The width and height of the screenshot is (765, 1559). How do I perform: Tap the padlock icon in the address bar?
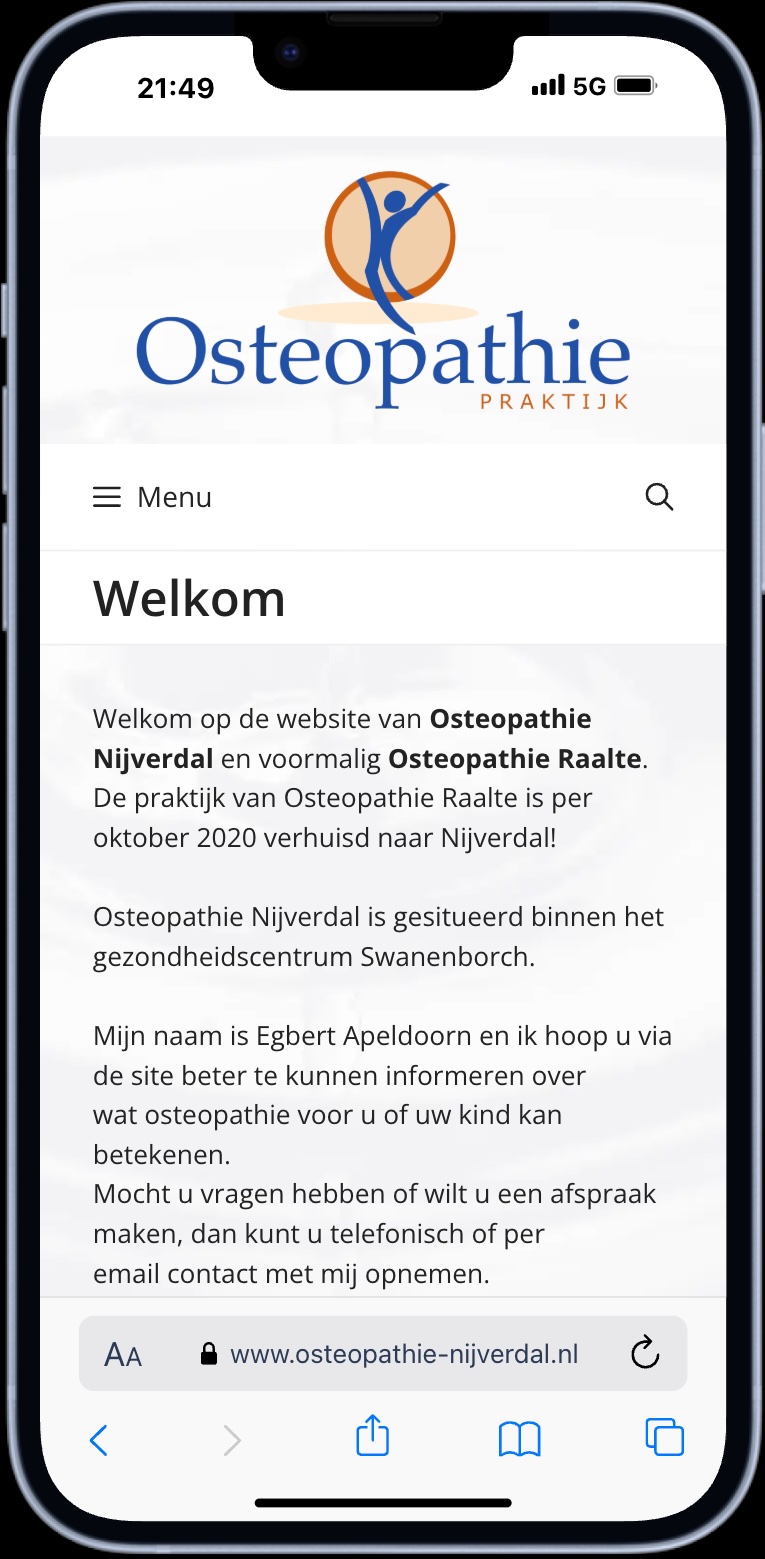(x=209, y=1353)
